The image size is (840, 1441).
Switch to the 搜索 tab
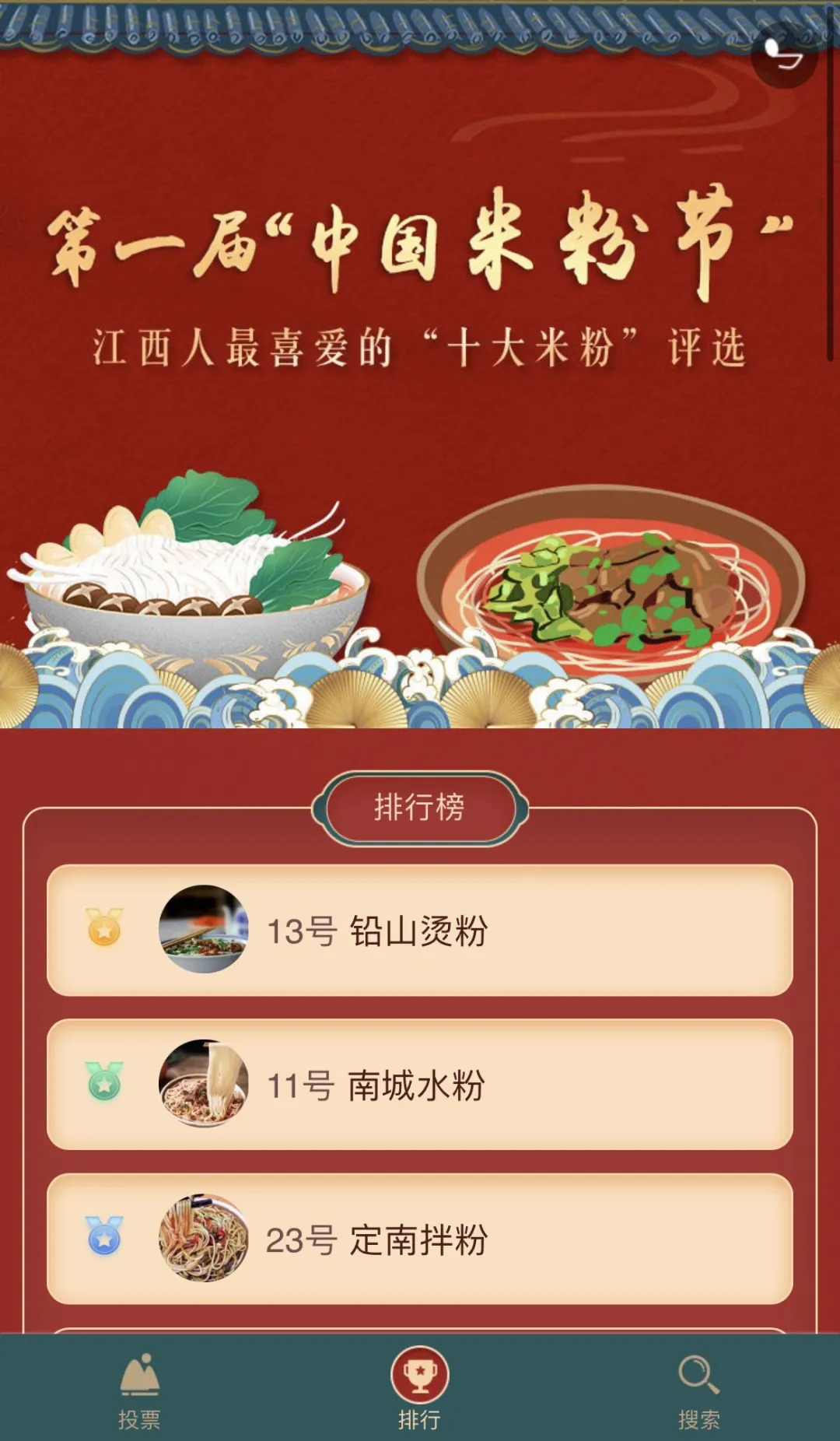698,1393
